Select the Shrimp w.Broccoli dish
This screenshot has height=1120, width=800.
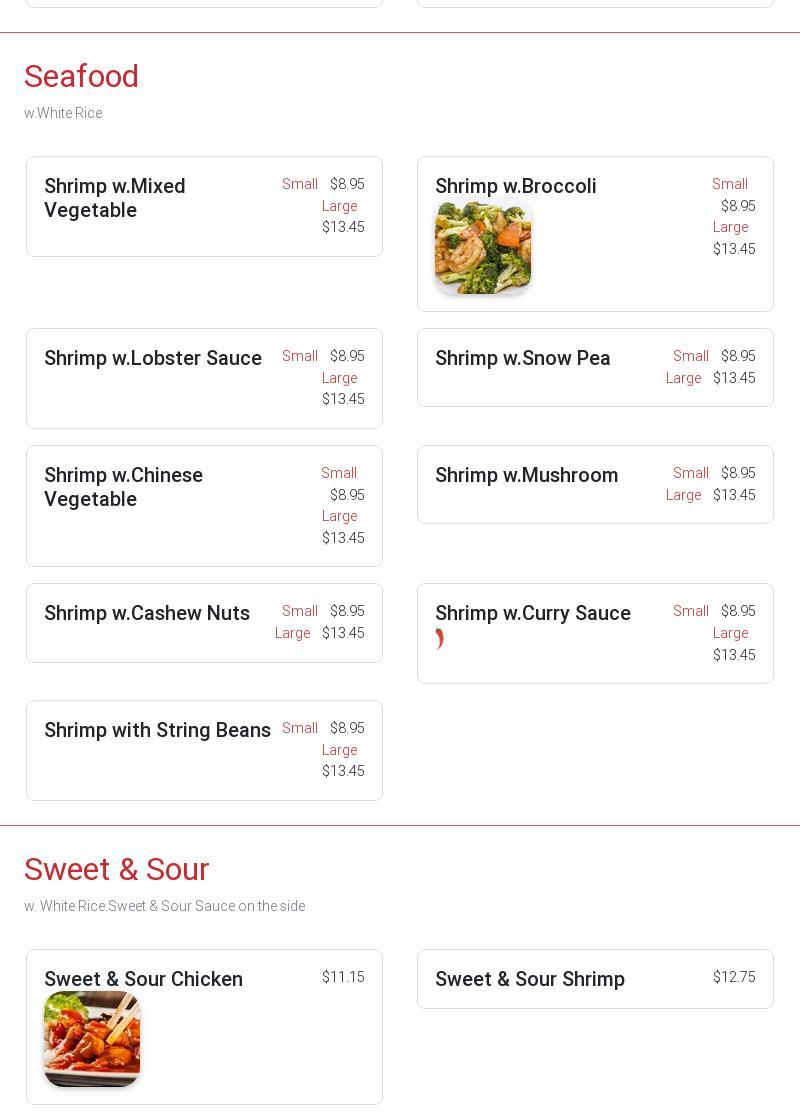click(x=515, y=187)
